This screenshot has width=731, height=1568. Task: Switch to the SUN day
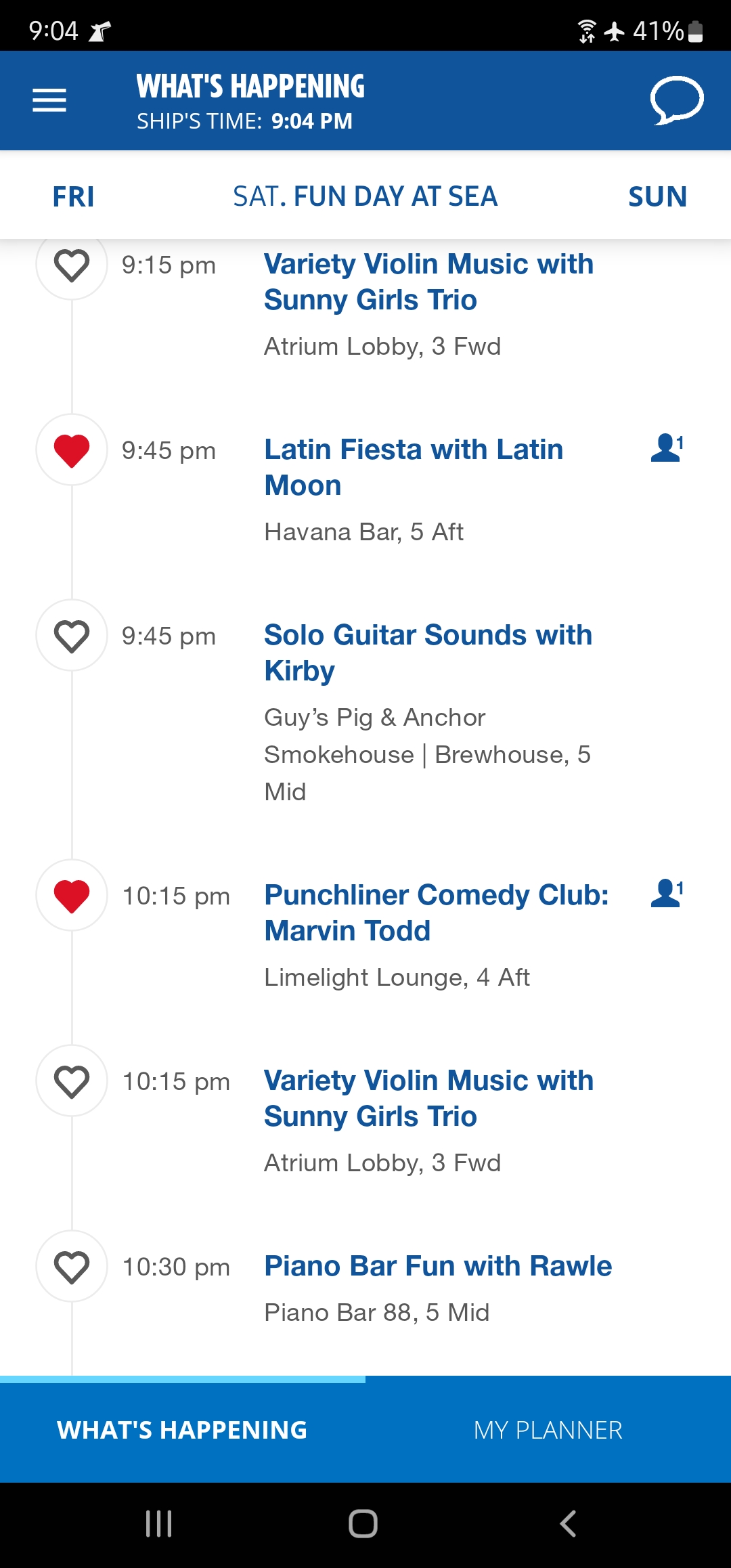(657, 196)
